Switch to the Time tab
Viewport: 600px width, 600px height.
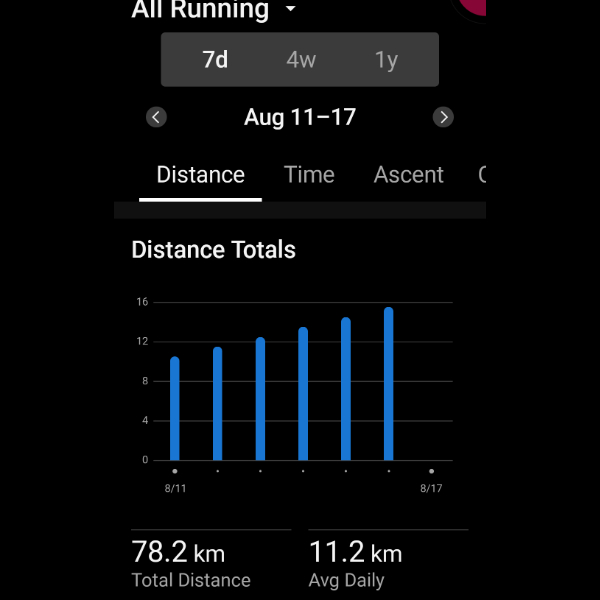[x=309, y=175]
